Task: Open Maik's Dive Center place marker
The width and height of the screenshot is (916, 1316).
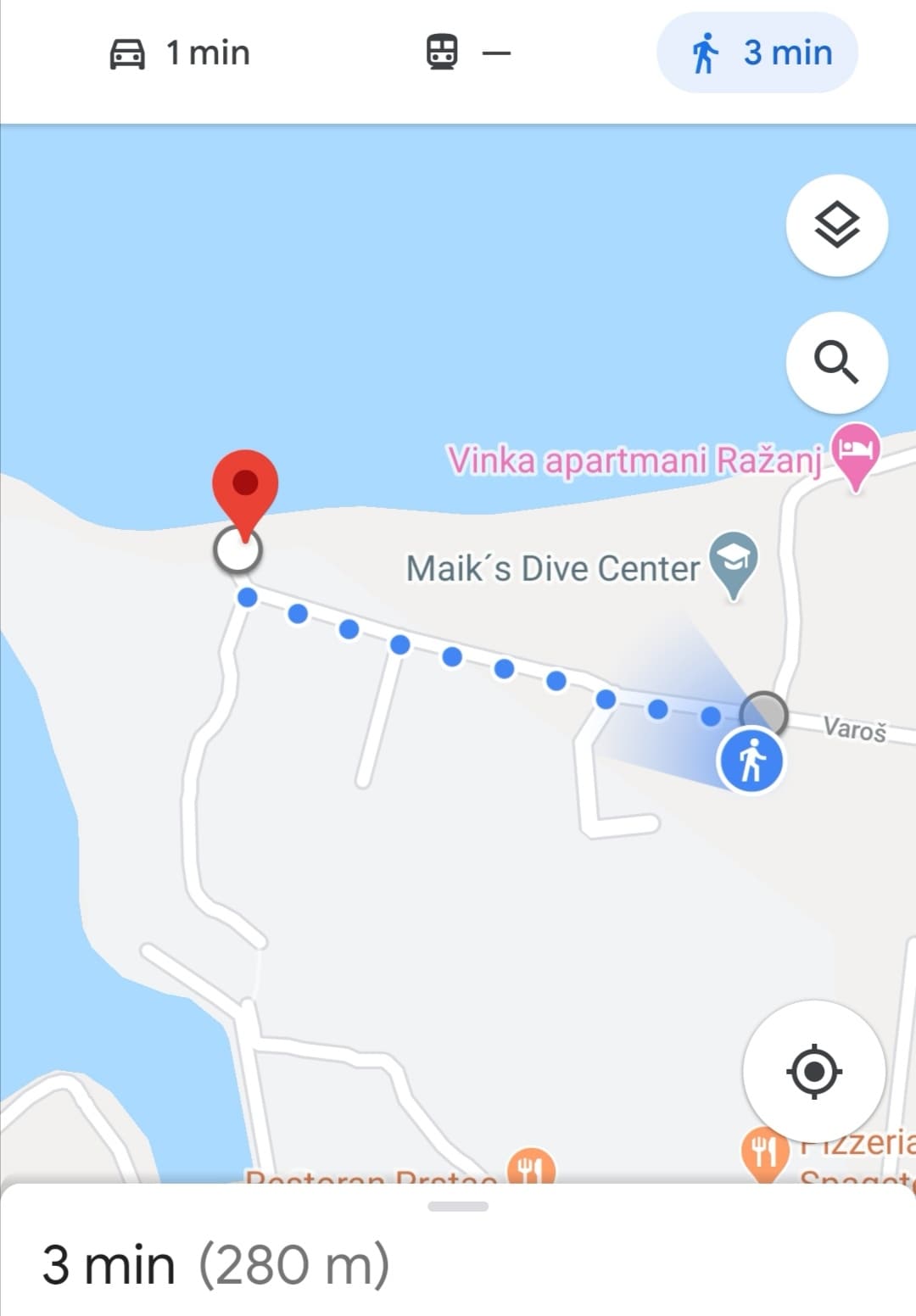Action: click(x=733, y=560)
